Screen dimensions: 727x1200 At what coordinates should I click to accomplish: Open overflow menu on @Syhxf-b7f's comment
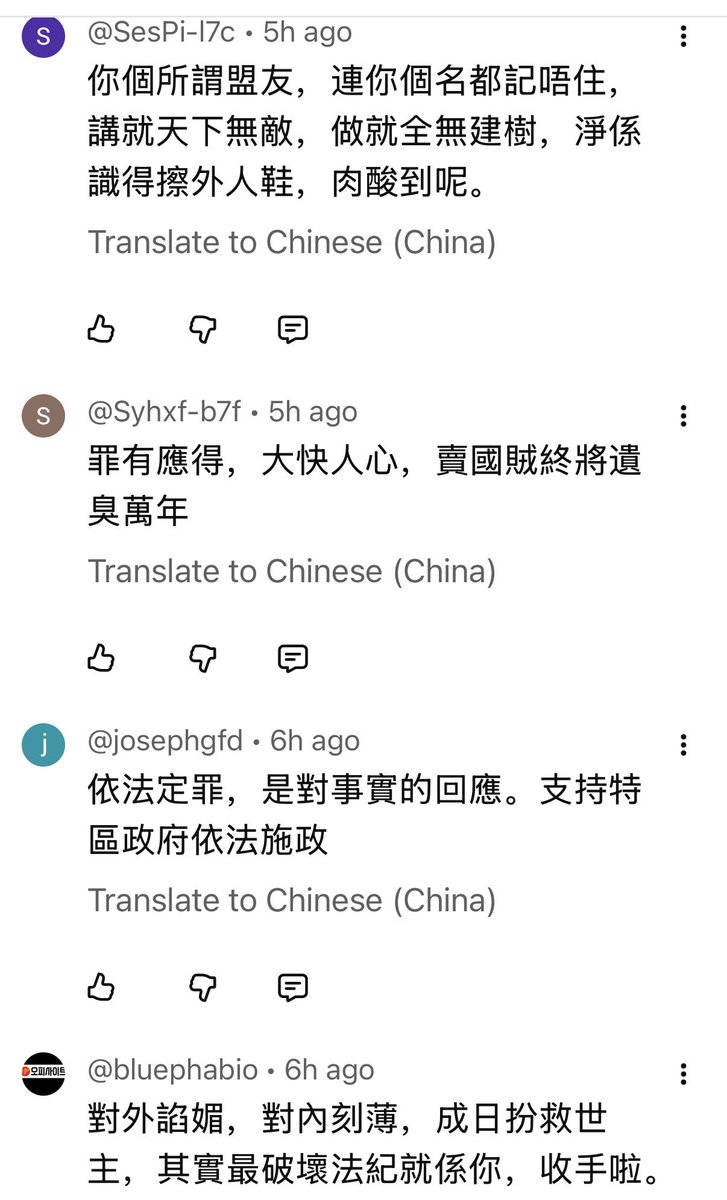click(x=683, y=416)
